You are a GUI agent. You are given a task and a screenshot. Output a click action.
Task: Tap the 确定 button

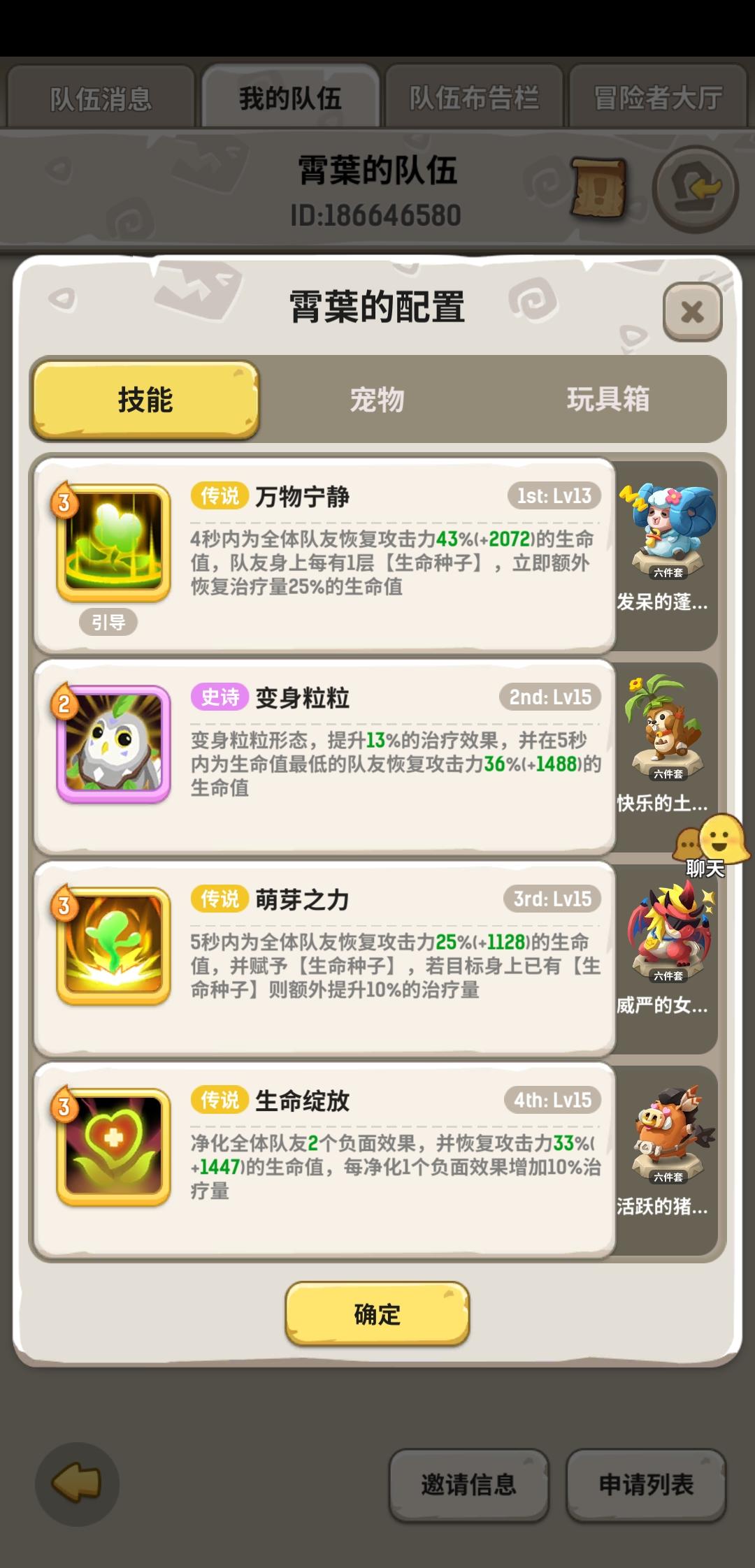click(x=377, y=1314)
